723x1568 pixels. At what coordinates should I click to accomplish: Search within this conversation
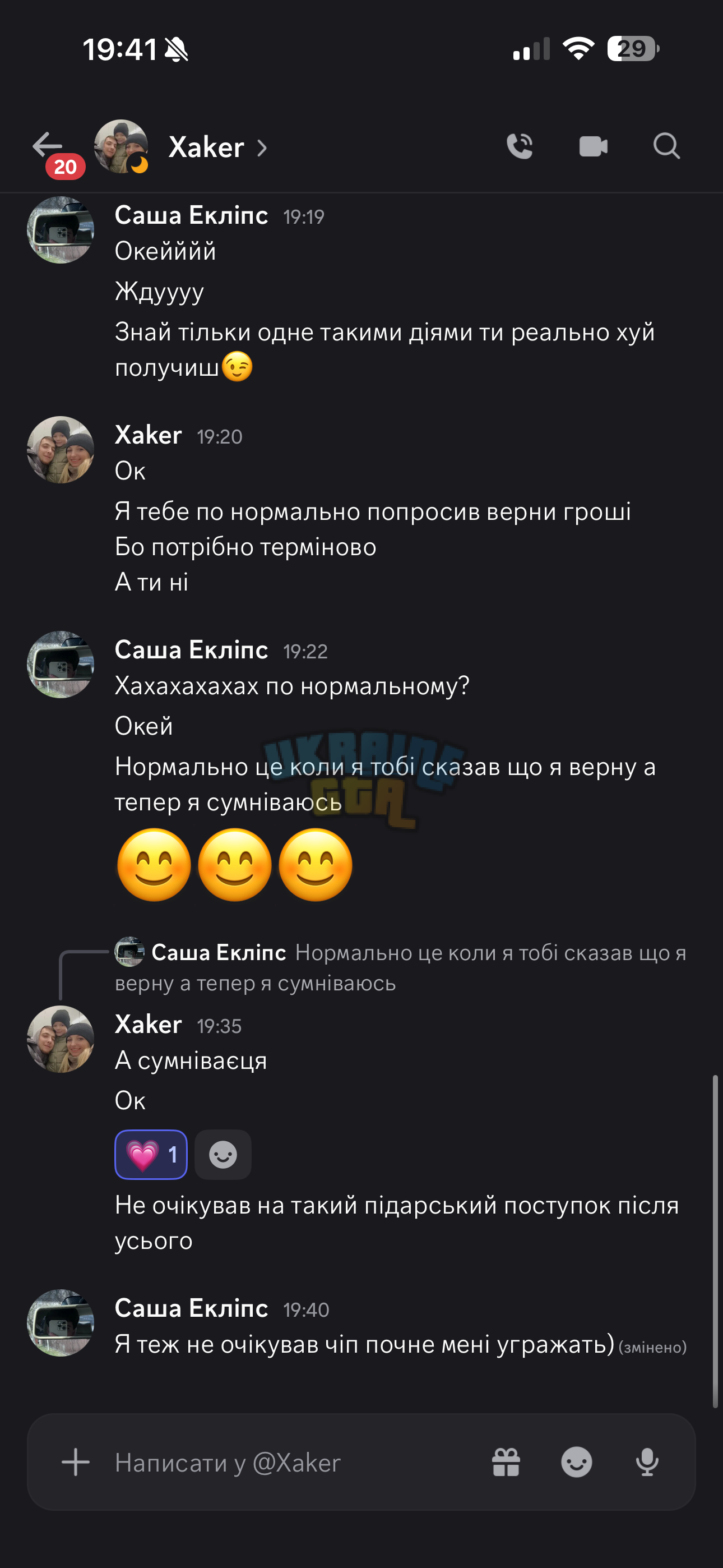pyautogui.click(x=666, y=146)
